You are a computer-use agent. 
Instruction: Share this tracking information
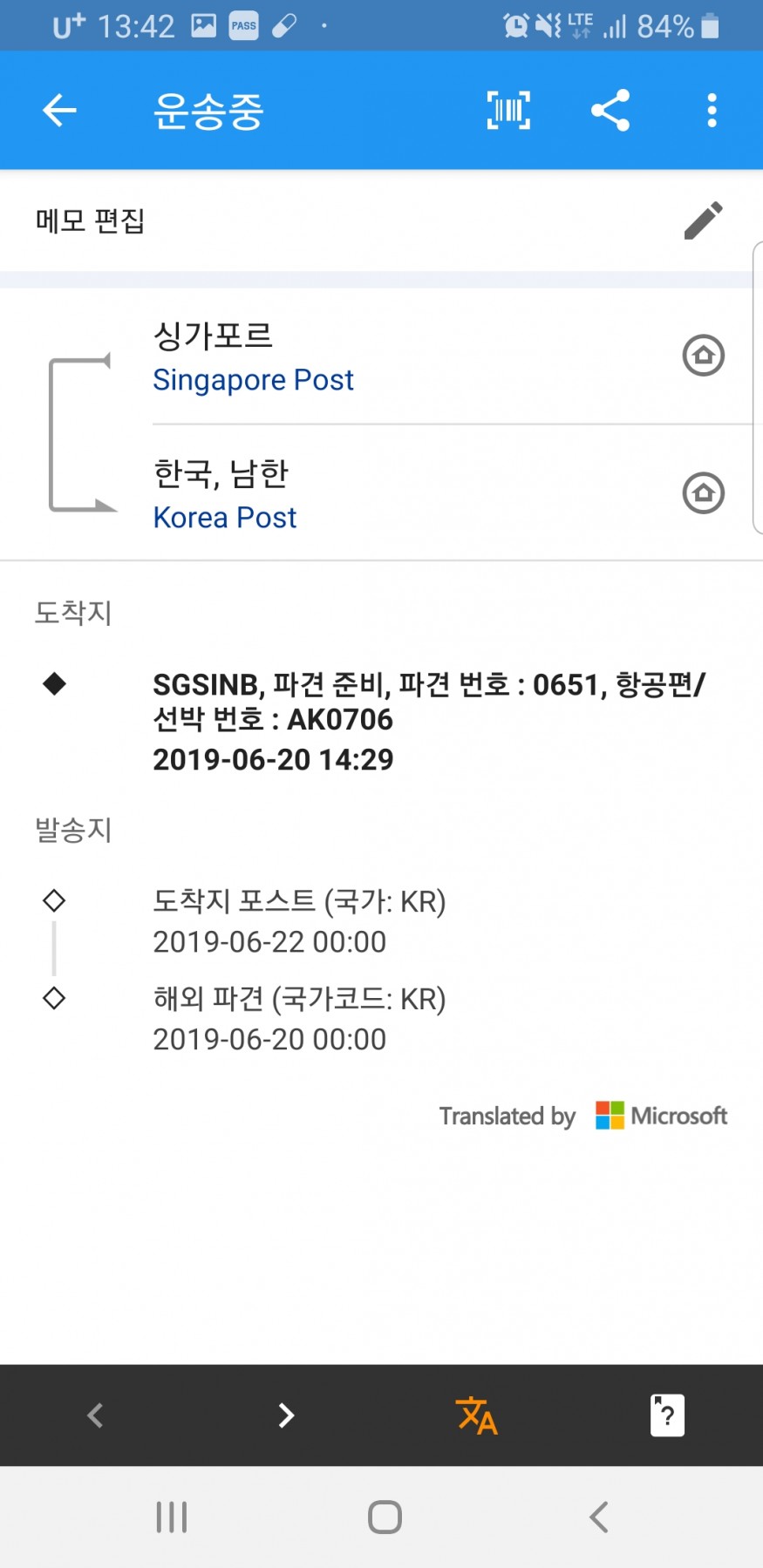[610, 111]
